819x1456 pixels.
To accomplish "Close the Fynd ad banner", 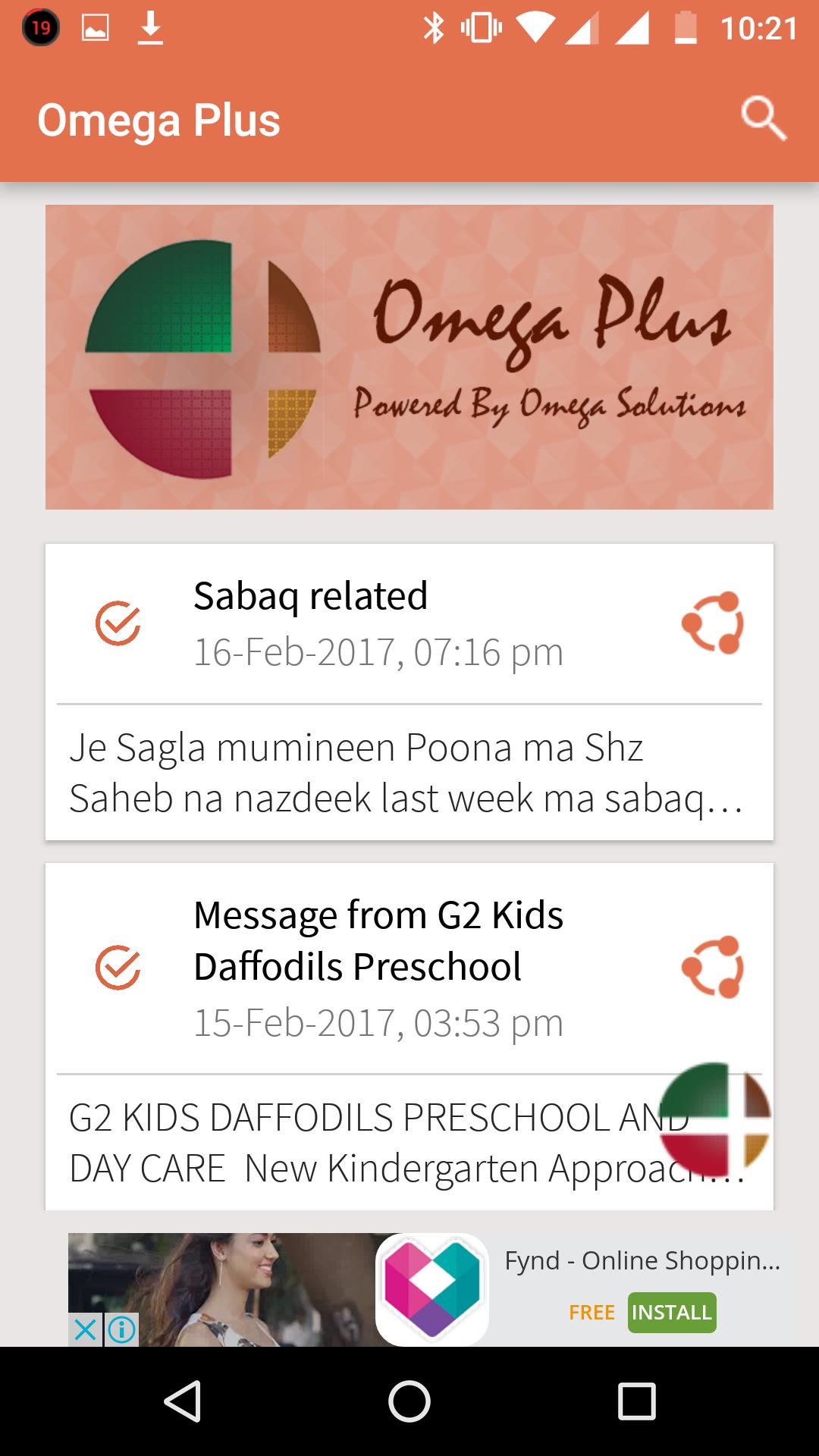I will pyautogui.click(x=86, y=1329).
